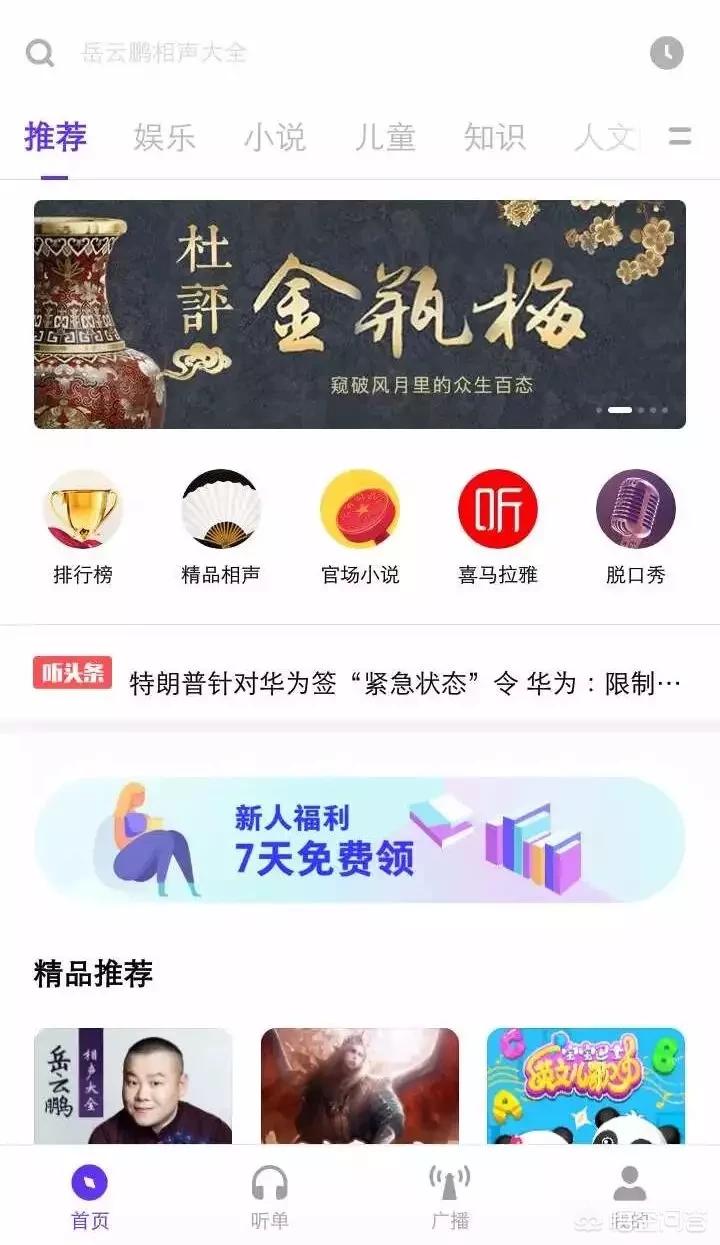Open the 排行榜 rankings shortcut
720x1245 pixels.
(x=83, y=526)
